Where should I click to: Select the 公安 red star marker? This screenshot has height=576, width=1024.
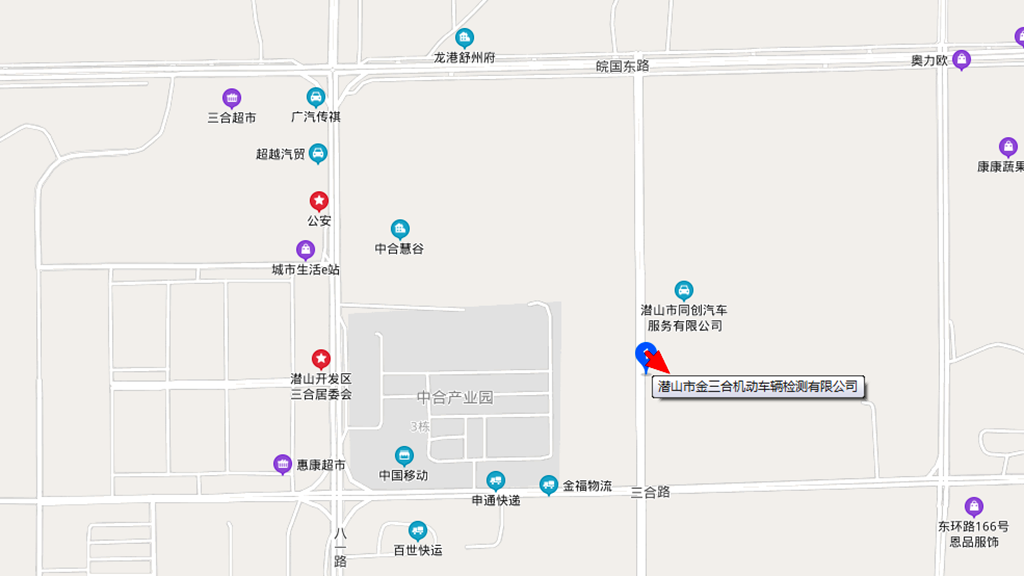click(319, 201)
